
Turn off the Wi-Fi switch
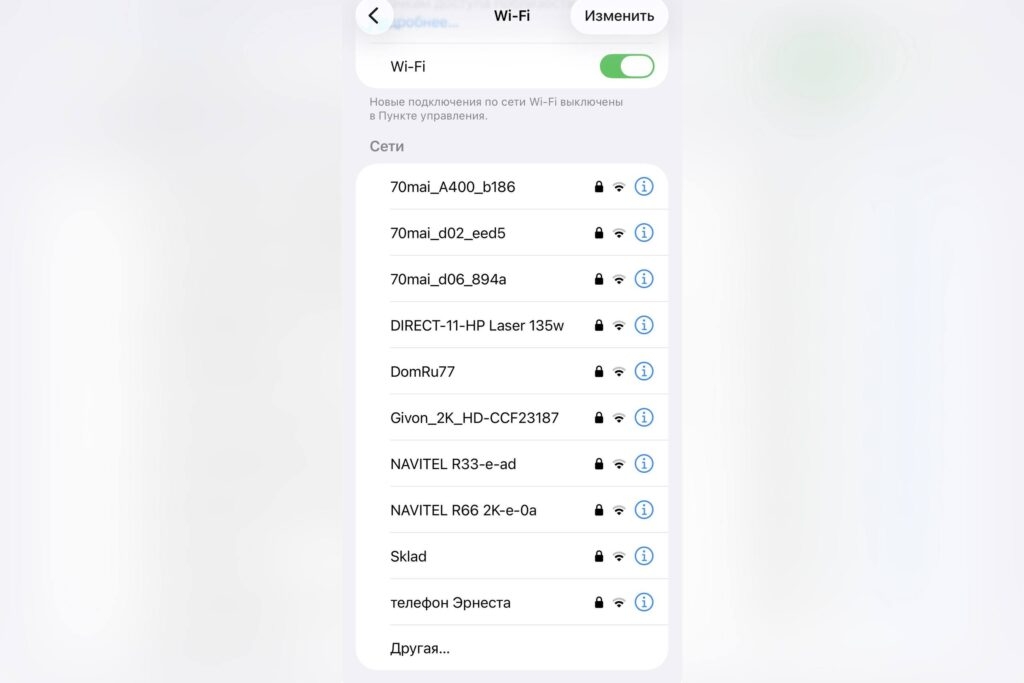[x=627, y=67]
